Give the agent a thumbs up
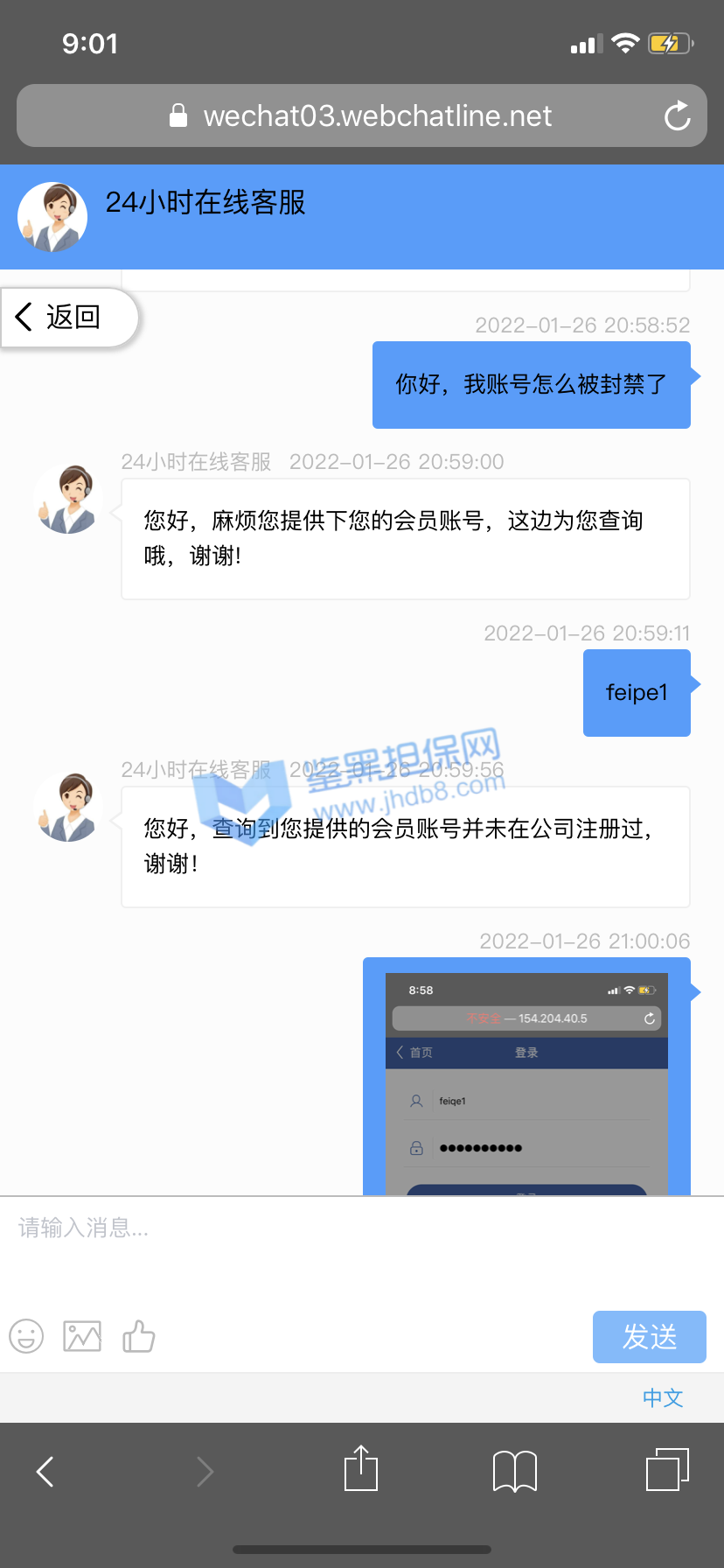This screenshot has height=1568, width=724. pos(138,1336)
